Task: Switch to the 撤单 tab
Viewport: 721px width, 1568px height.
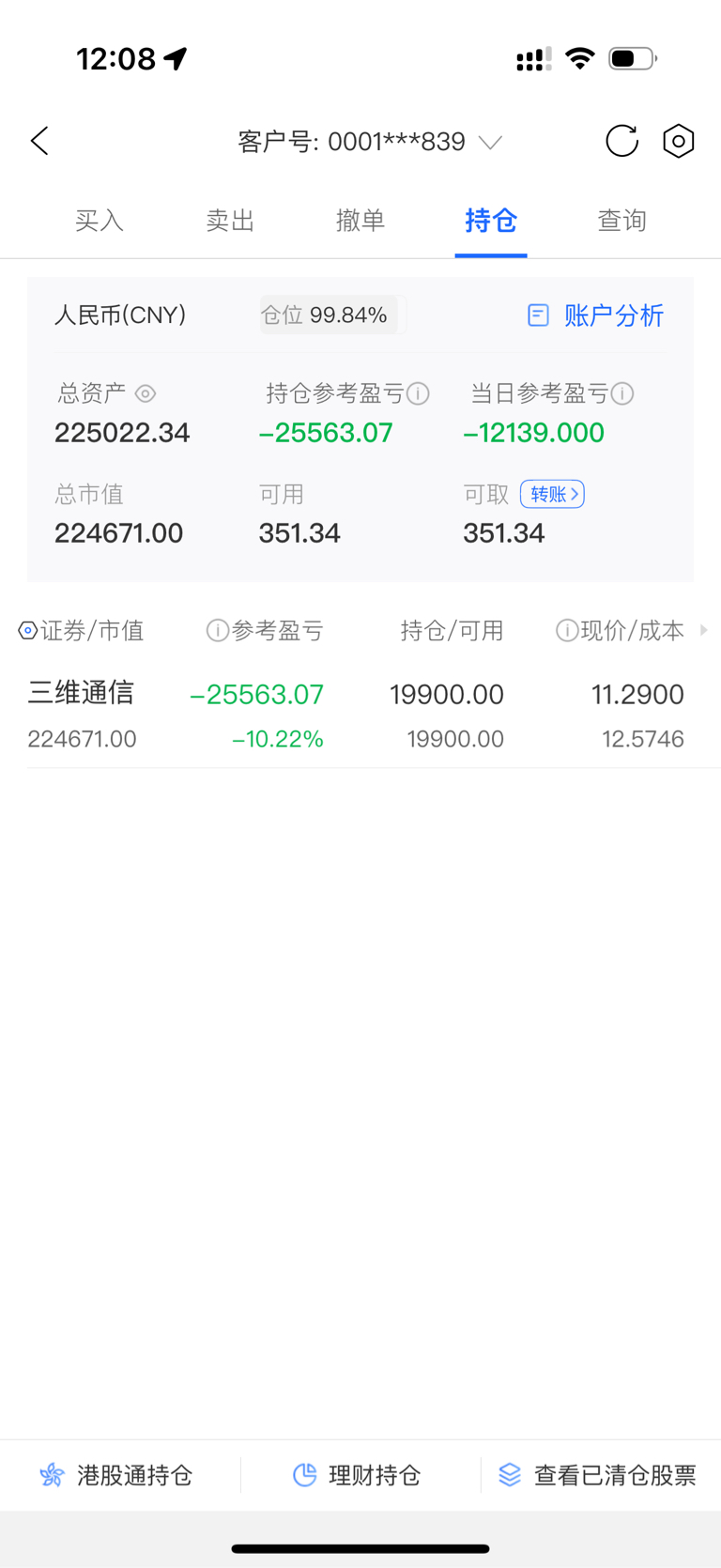Action: (x=360, y=221)
